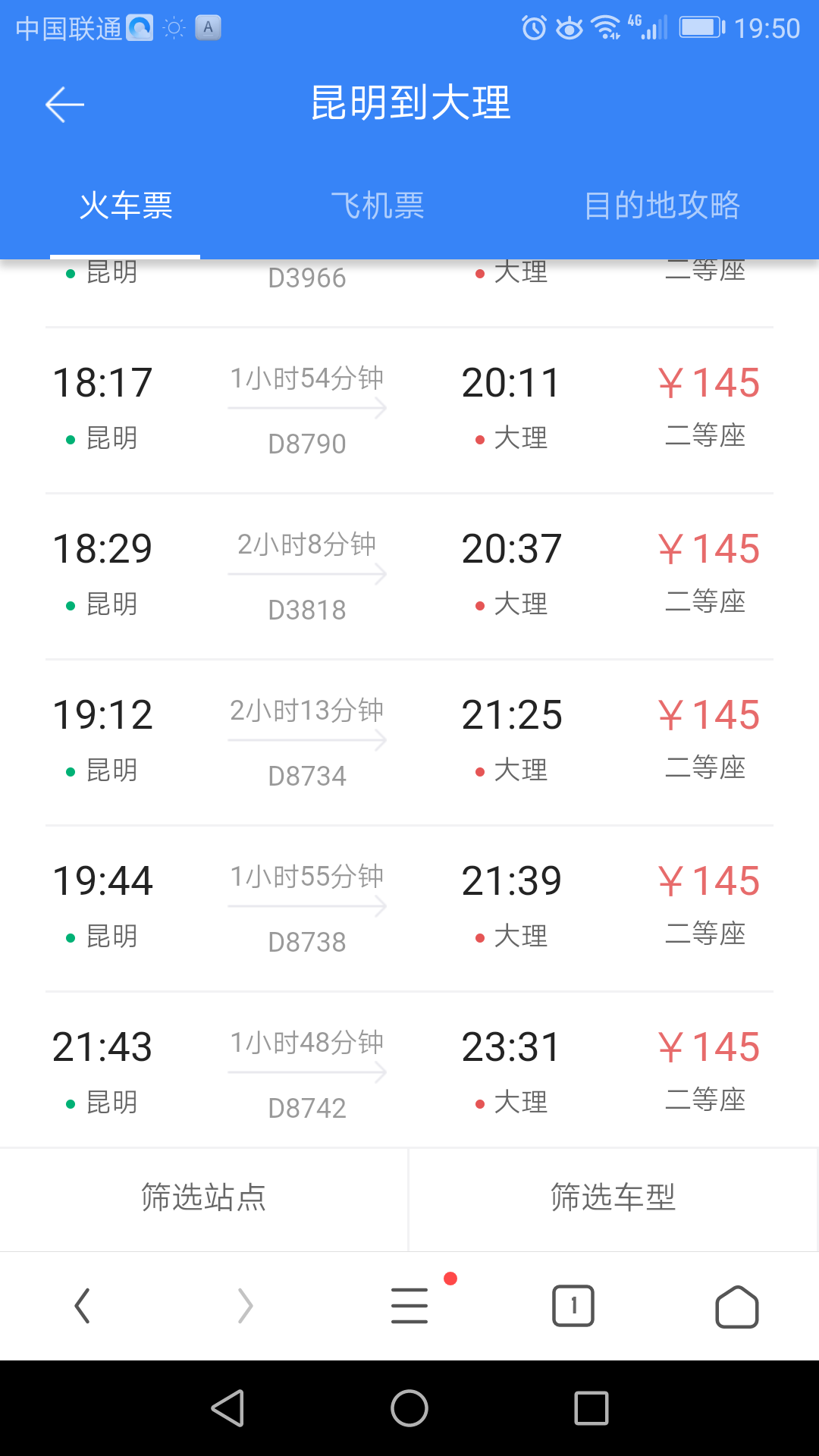Open train D8742 departing 21:43
This screenshot has width=819, height=1456.
coord(409,1071)
